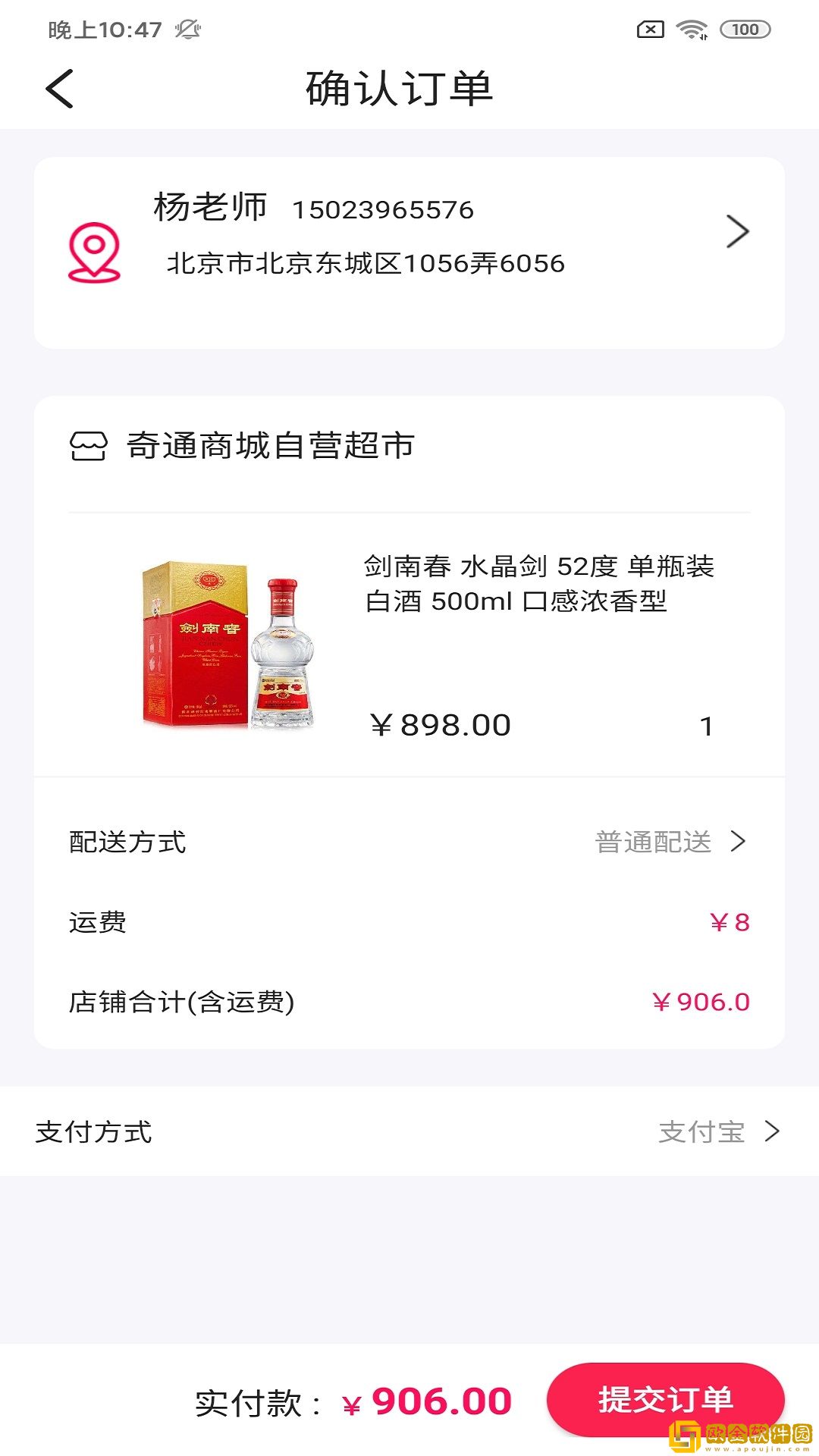Screen dimensions: 819x1456
Task: Select the quantity value 1
Action: click(707, 725)
